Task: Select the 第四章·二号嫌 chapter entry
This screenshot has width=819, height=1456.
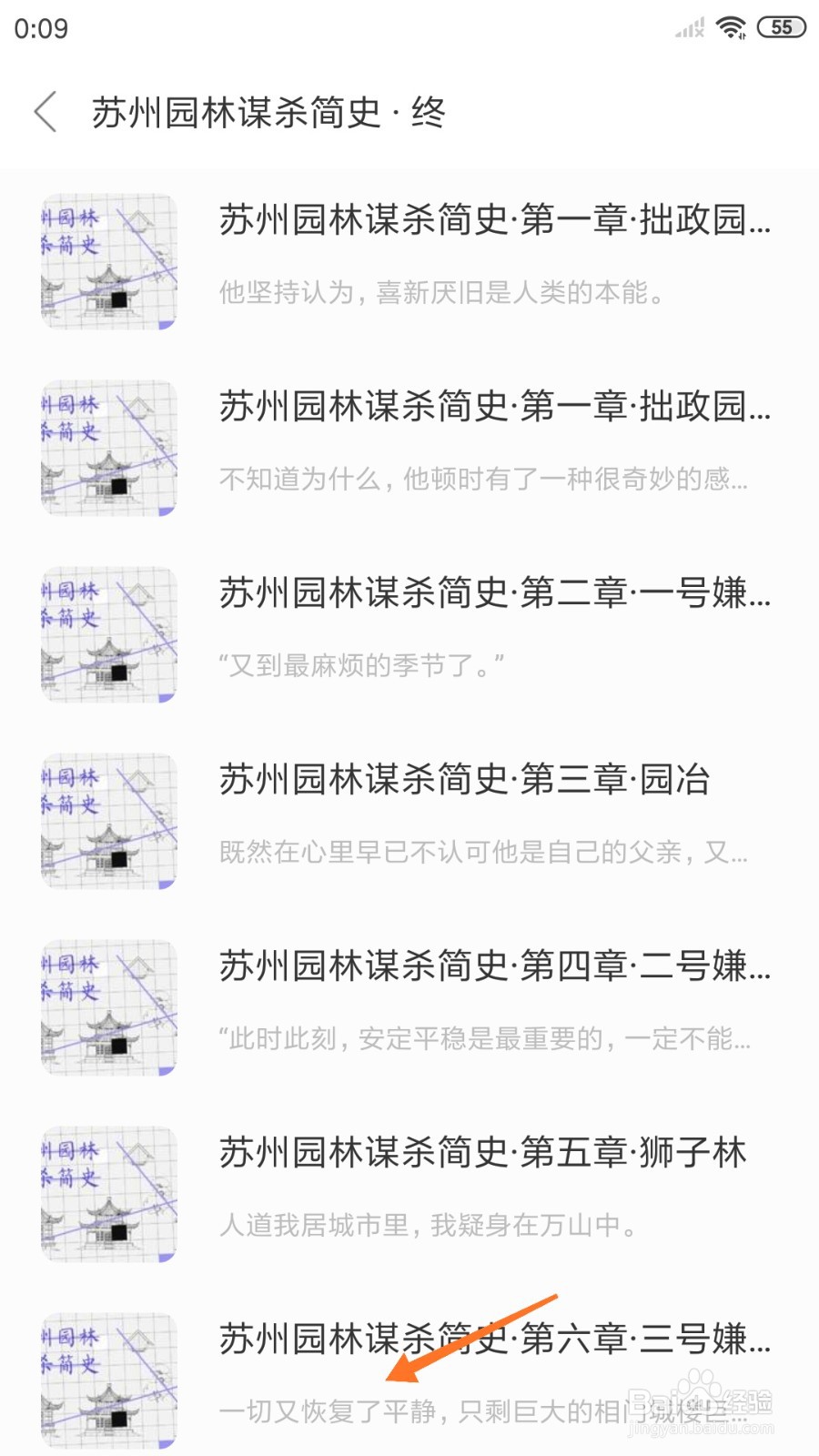Action: pyautogui.click(x=491, y=969)
